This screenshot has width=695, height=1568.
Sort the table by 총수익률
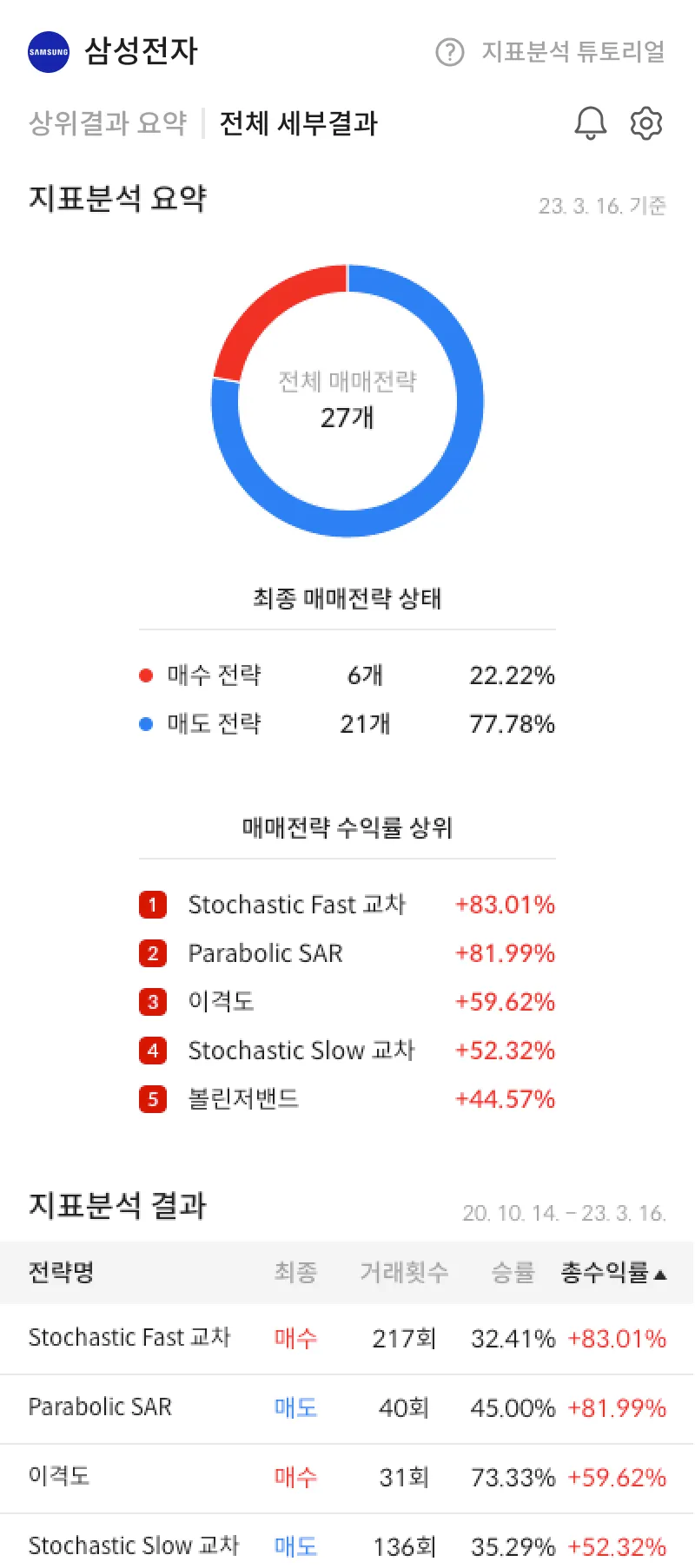[613, 1273]
